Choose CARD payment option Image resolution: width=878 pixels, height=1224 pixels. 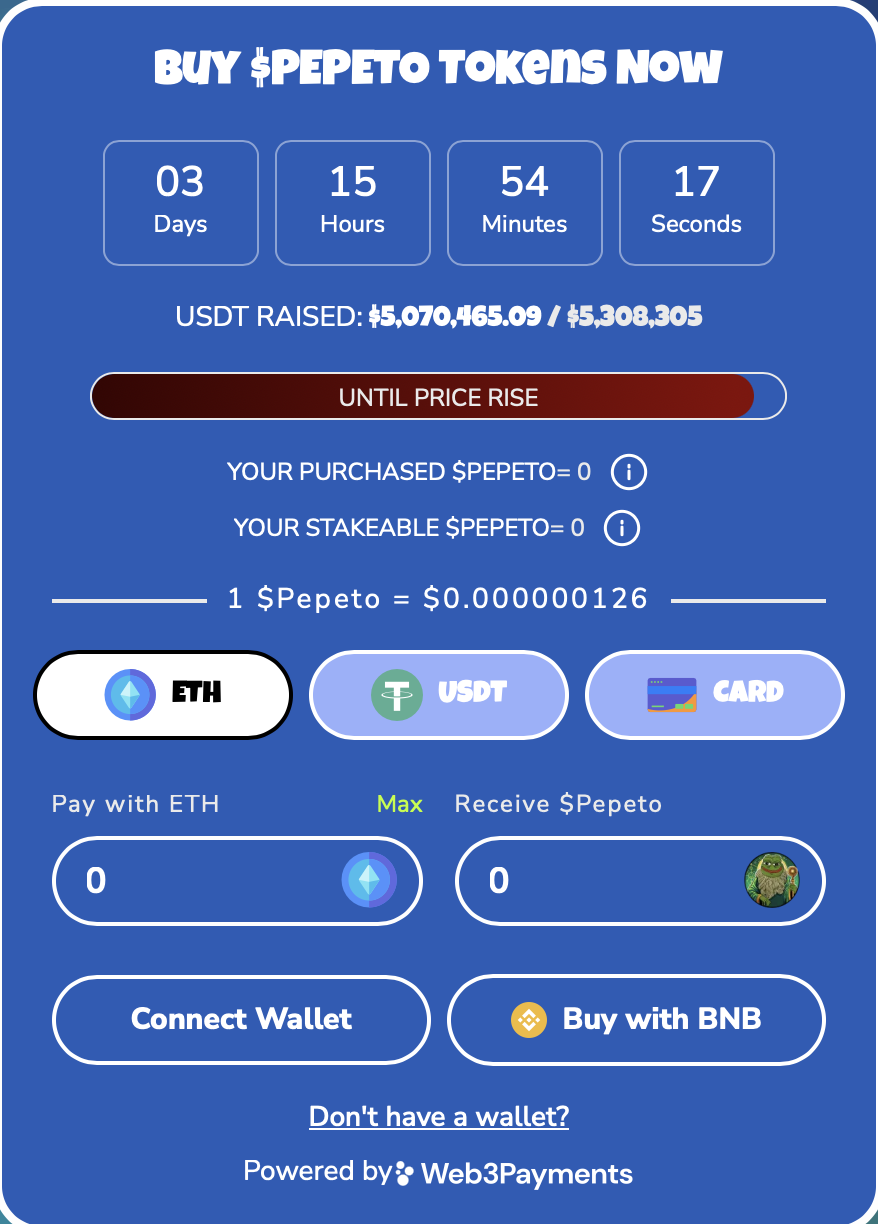714,694
